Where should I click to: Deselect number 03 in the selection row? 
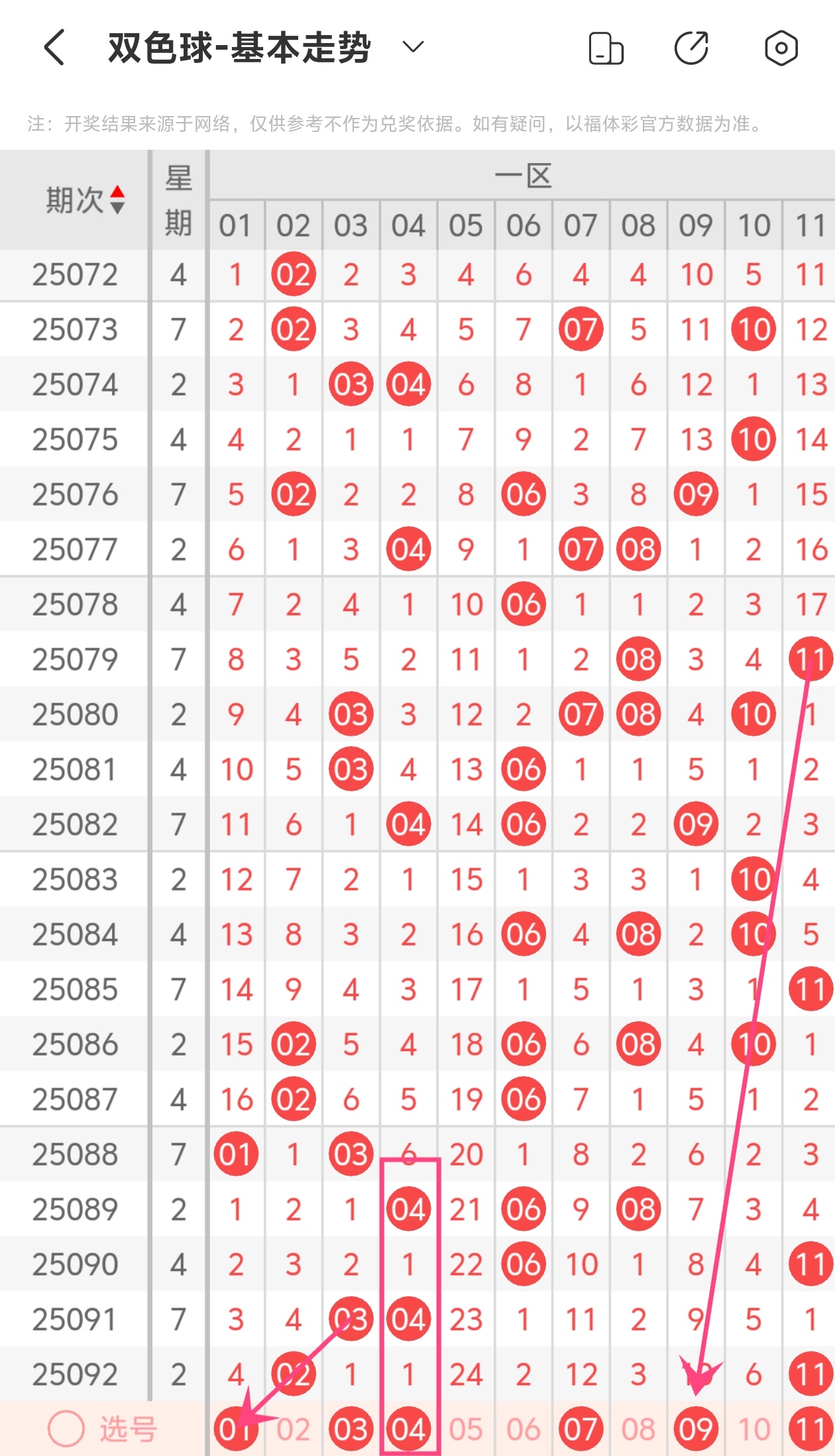point(351,1429)
